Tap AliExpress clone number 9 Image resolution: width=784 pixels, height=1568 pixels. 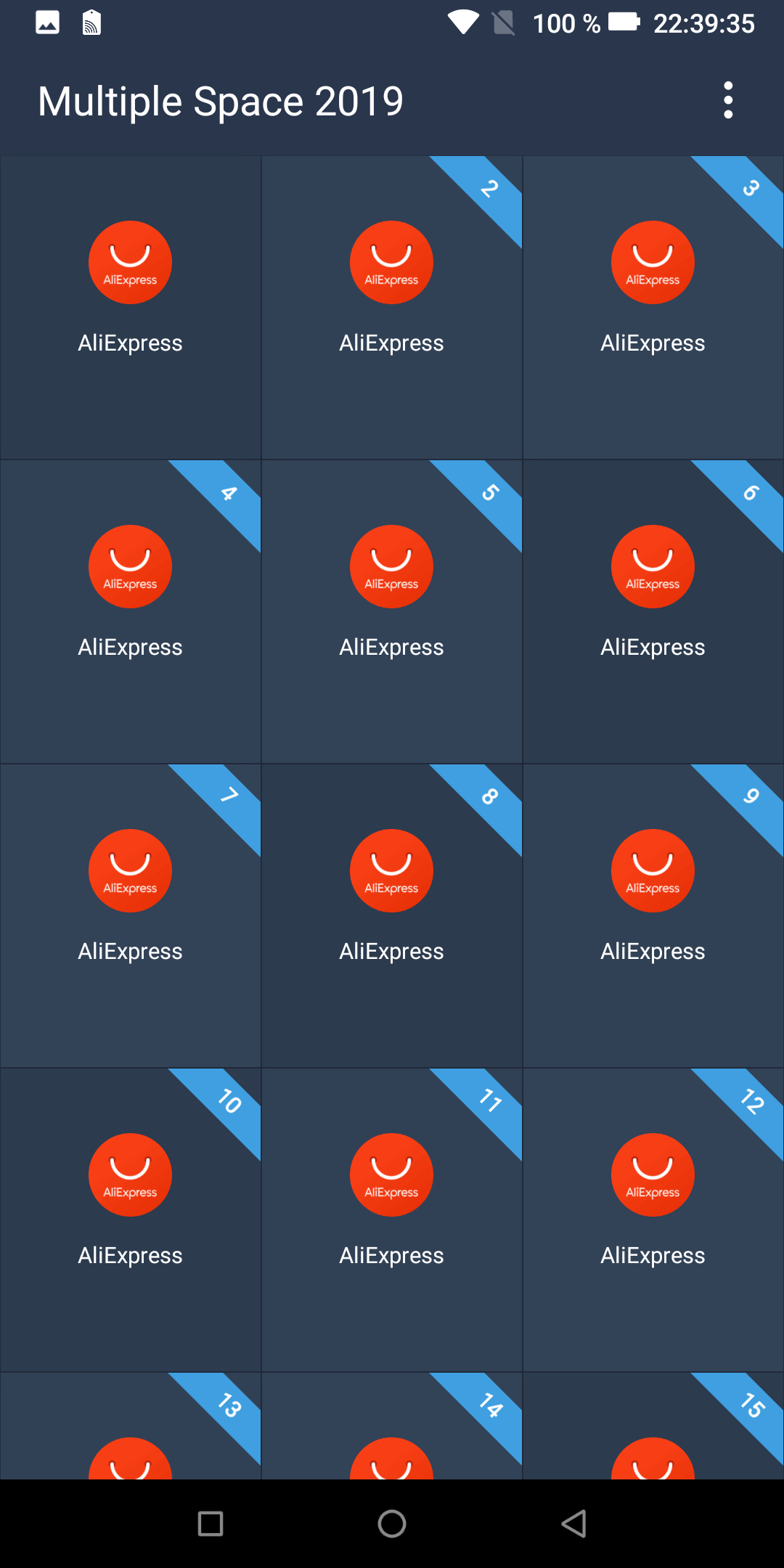(653, 916)
